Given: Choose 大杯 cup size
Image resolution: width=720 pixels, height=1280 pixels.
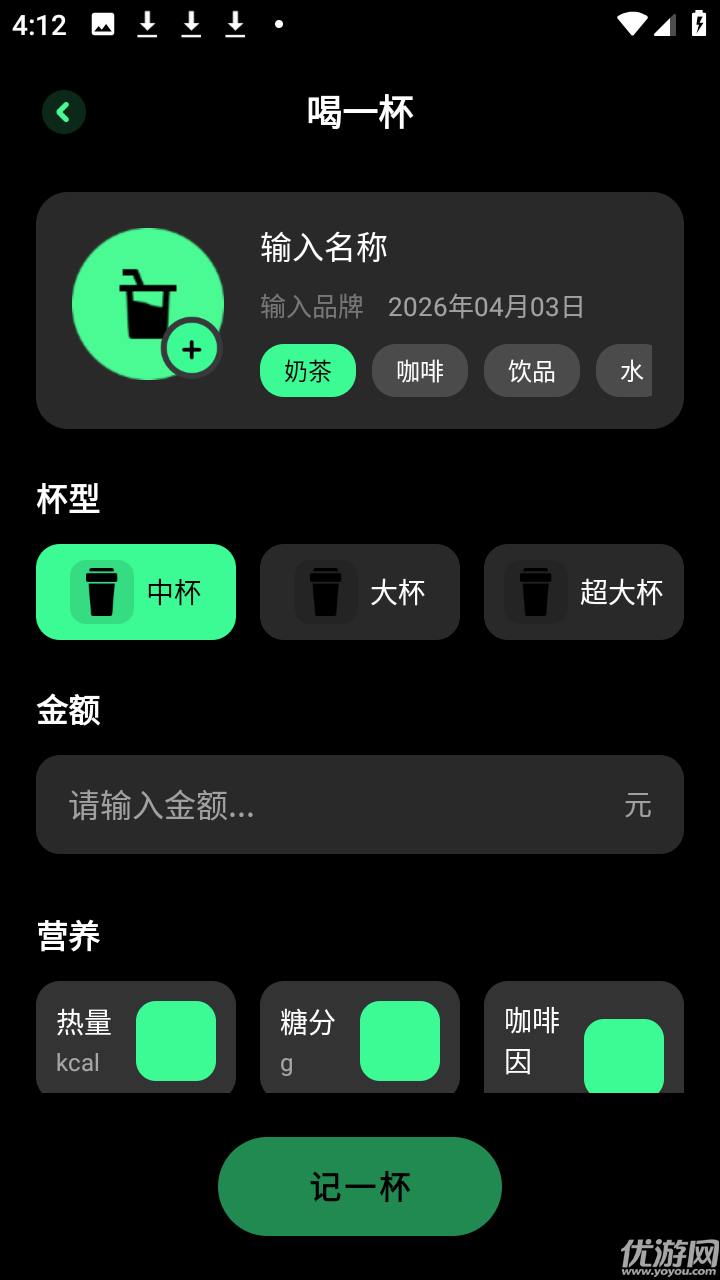Looking at the screenshot, I should [360, 592].
